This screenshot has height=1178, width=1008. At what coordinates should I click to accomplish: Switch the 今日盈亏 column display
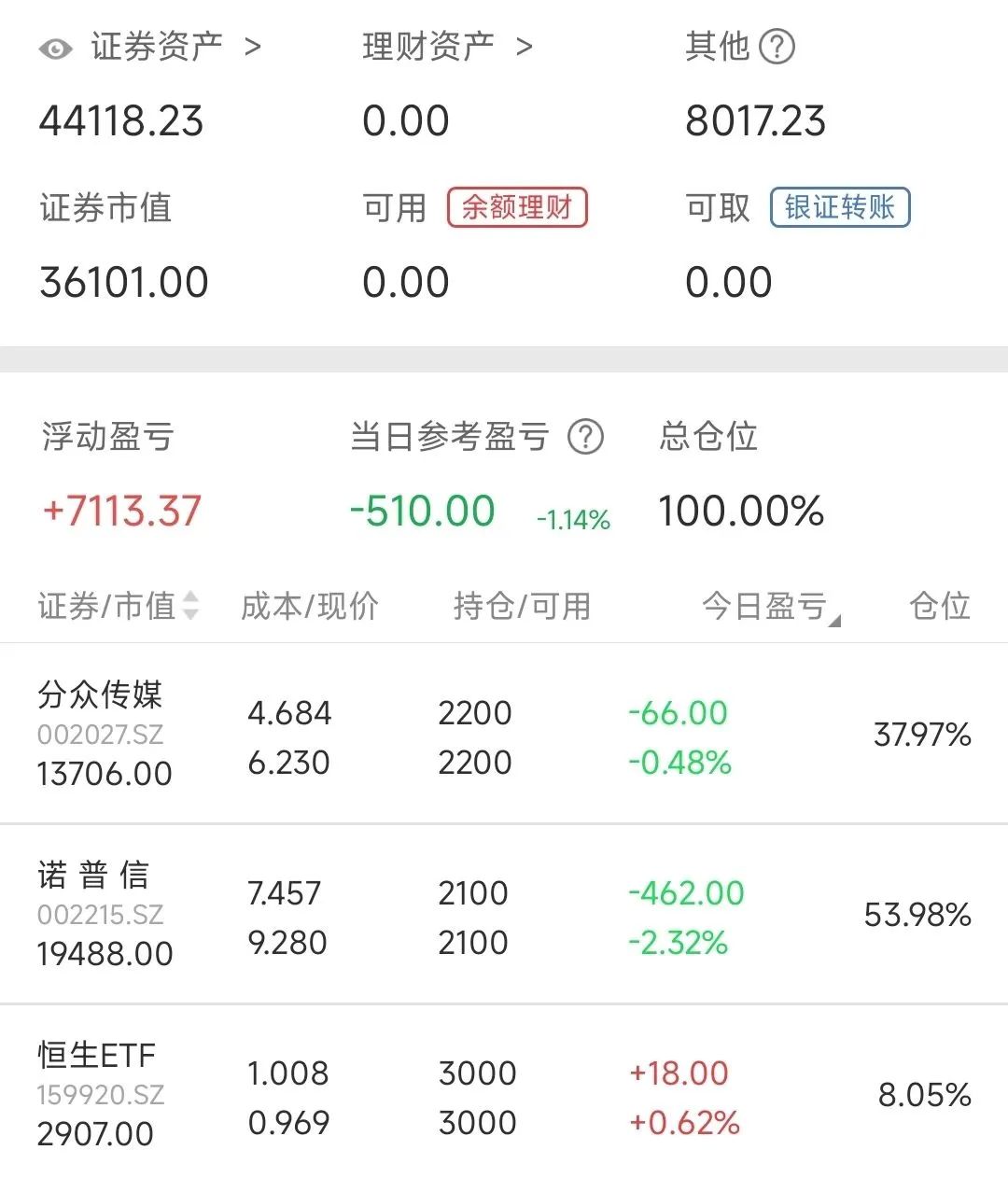[x=771, y=607]
